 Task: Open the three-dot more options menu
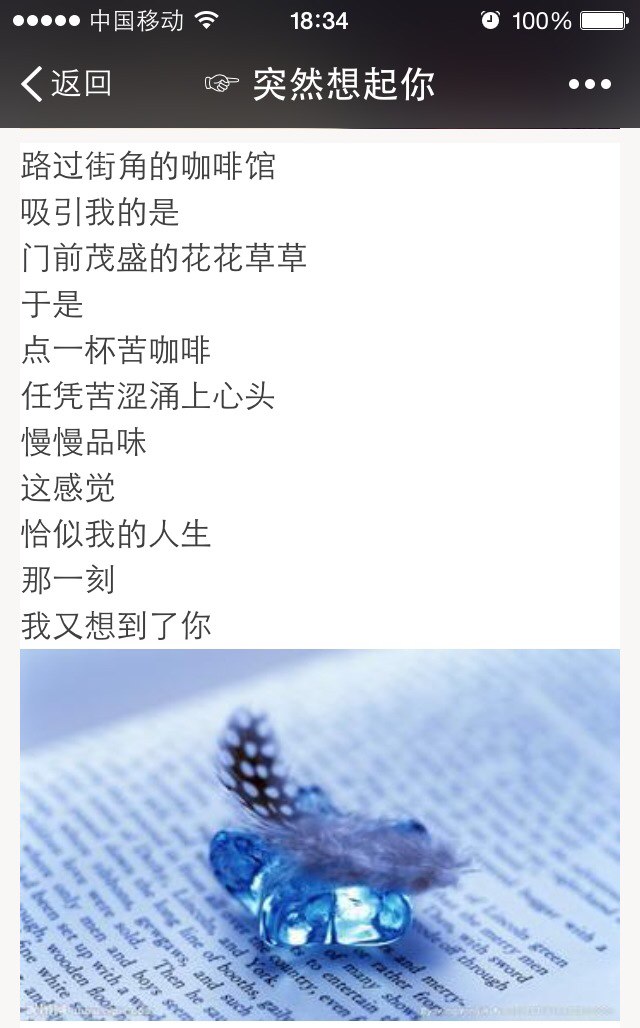coord(590,84)
